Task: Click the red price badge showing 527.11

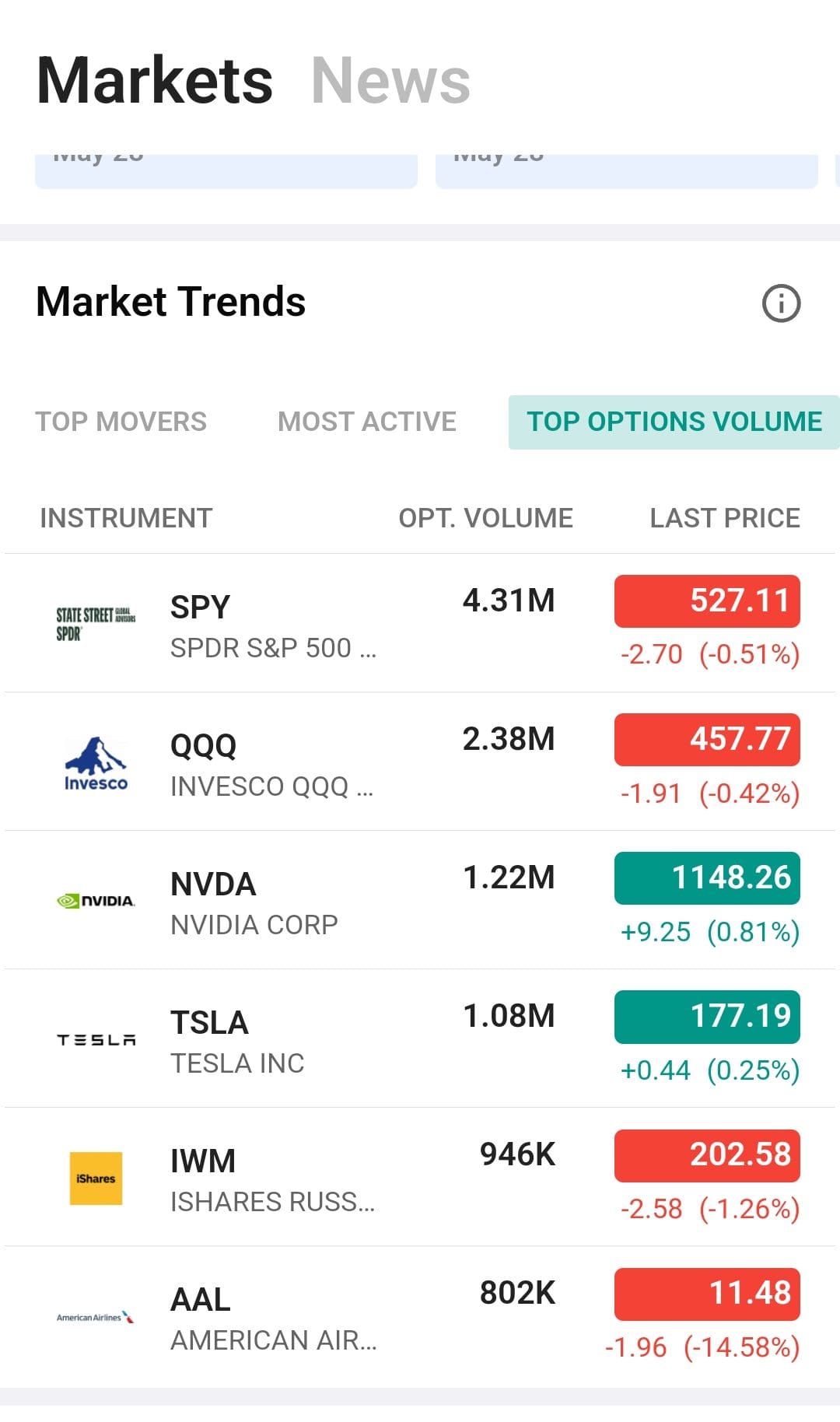Action: (706, 599)
